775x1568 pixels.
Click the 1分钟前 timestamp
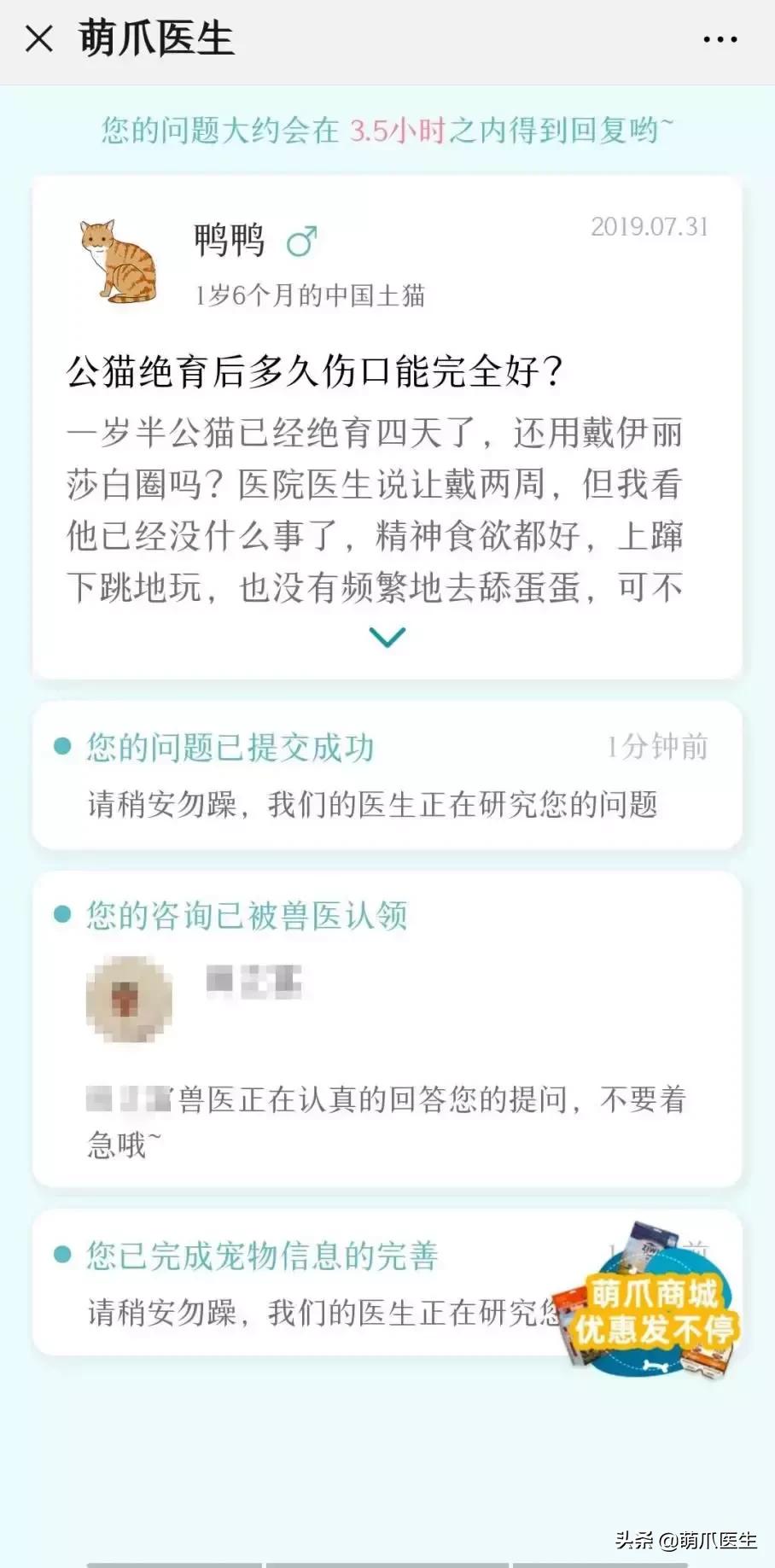(657, 744)
